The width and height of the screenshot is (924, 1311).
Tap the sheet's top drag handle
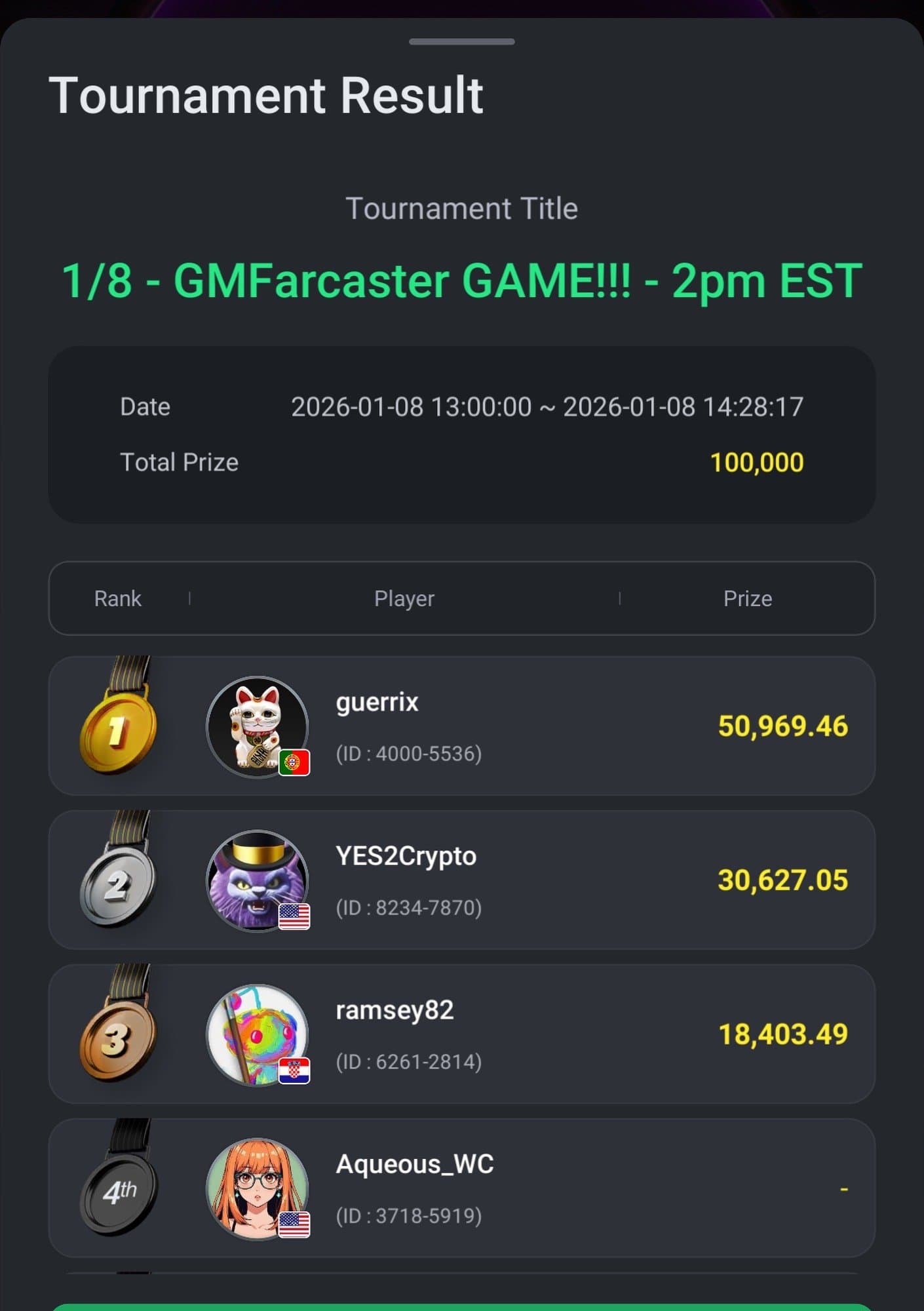click(461, 42)
